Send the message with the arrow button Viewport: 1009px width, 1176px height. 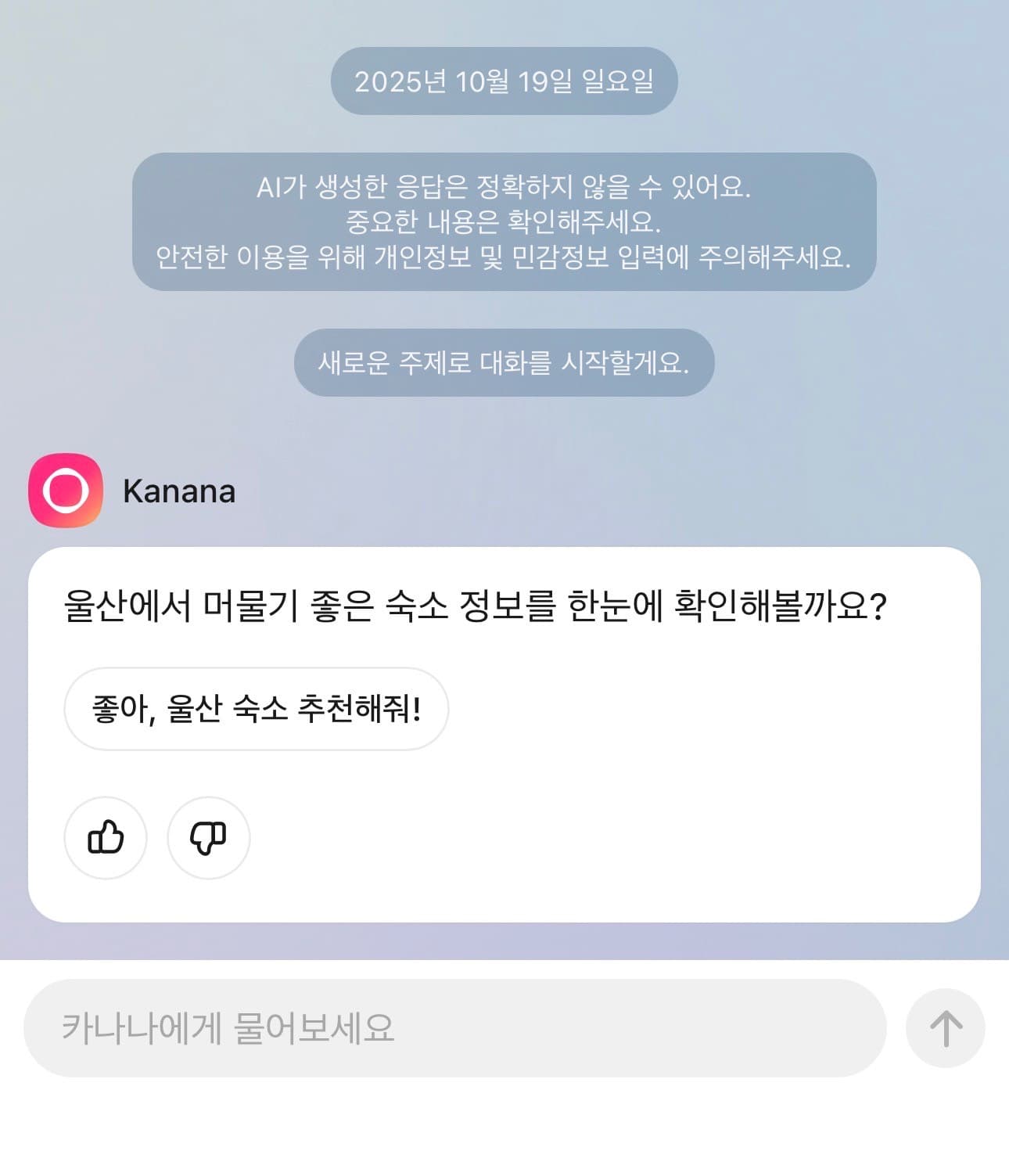(945, 1027)
